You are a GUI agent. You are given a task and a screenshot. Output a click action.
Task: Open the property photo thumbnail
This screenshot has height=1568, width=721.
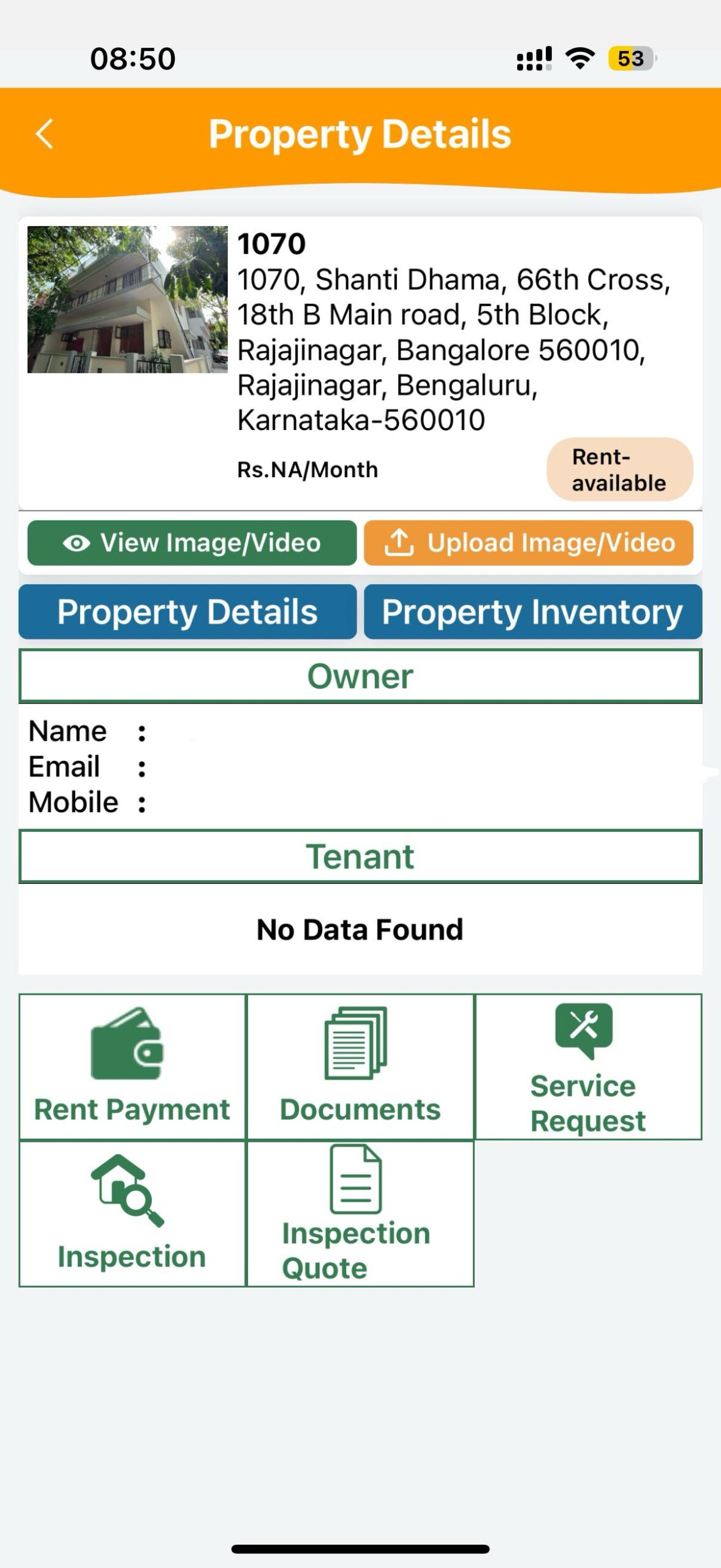[127, 300]
